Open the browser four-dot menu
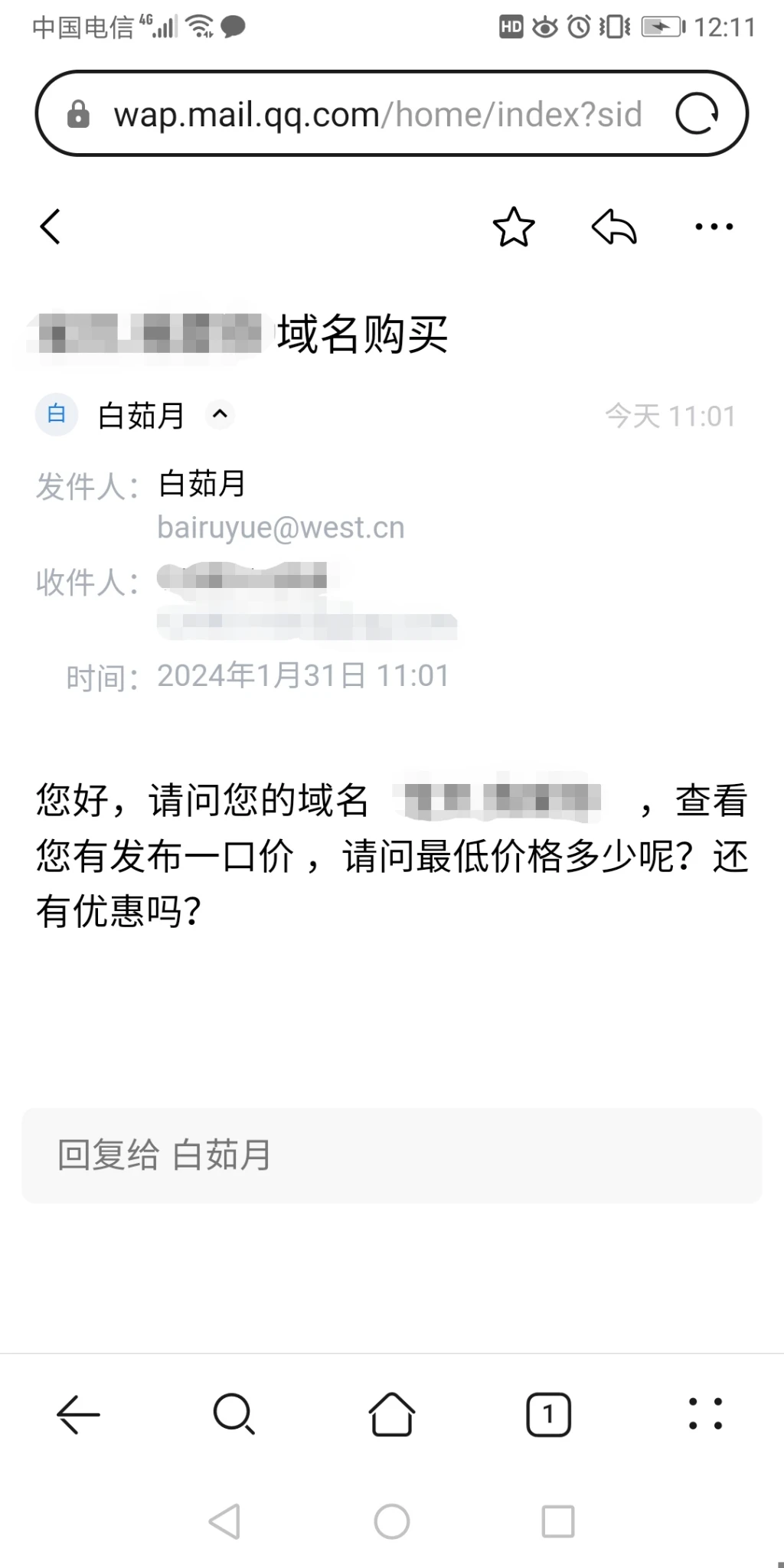Screen dimensions: 784x1568 705,1413
